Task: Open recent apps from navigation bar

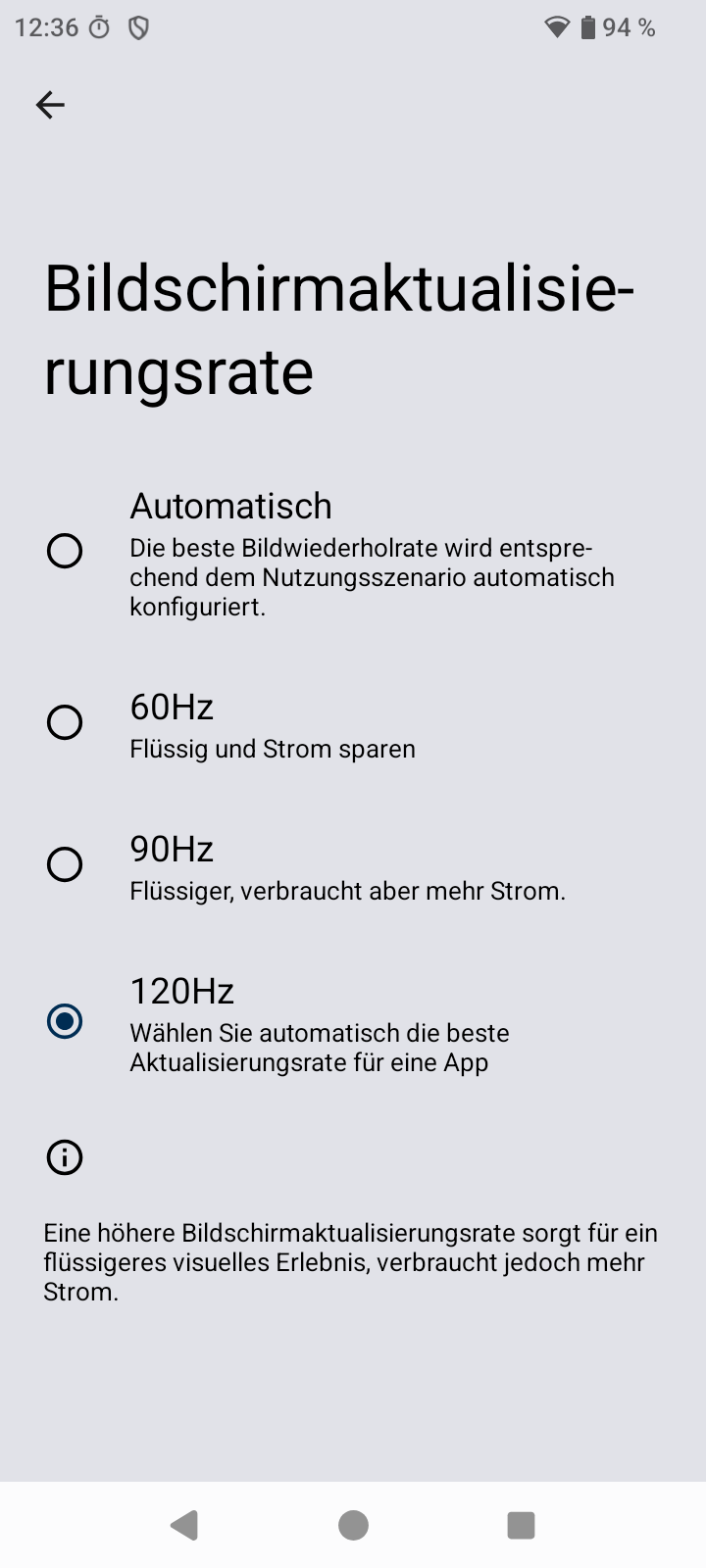Action: pos(521,1525)
